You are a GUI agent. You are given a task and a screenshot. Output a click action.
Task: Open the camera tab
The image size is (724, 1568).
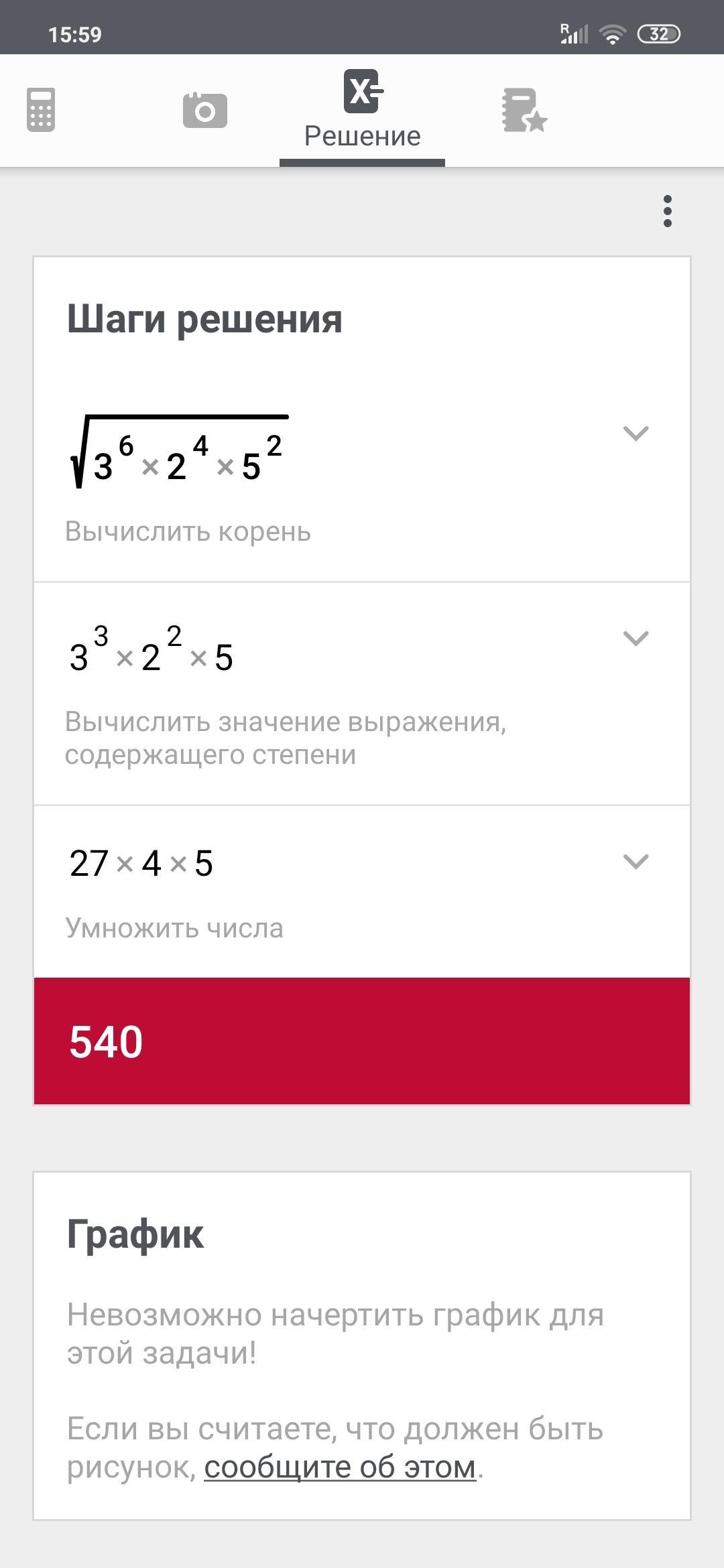click(x=205, y=110)
